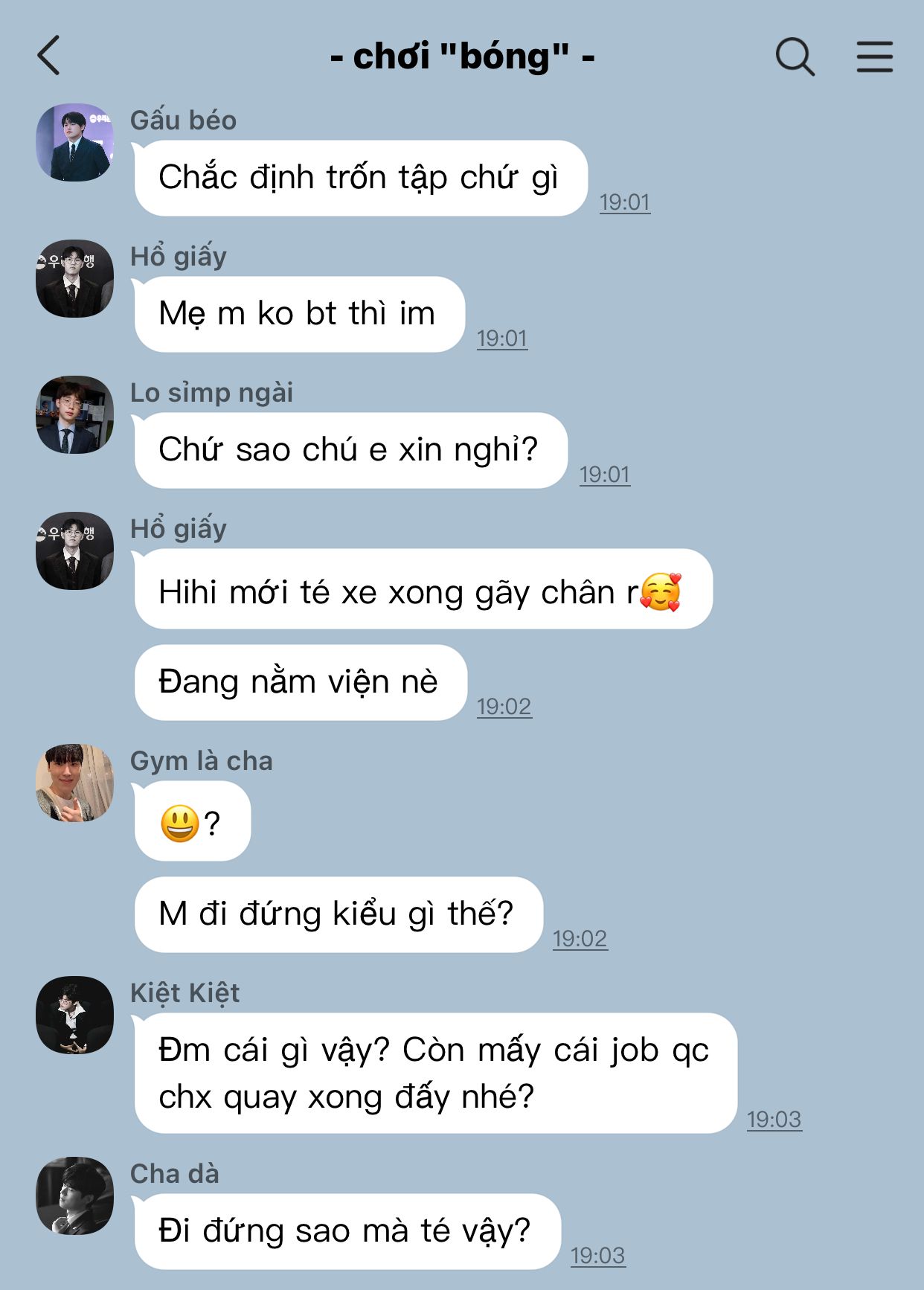Open search in this chat
Viewport: 924px width, 1290px height.
795,57
